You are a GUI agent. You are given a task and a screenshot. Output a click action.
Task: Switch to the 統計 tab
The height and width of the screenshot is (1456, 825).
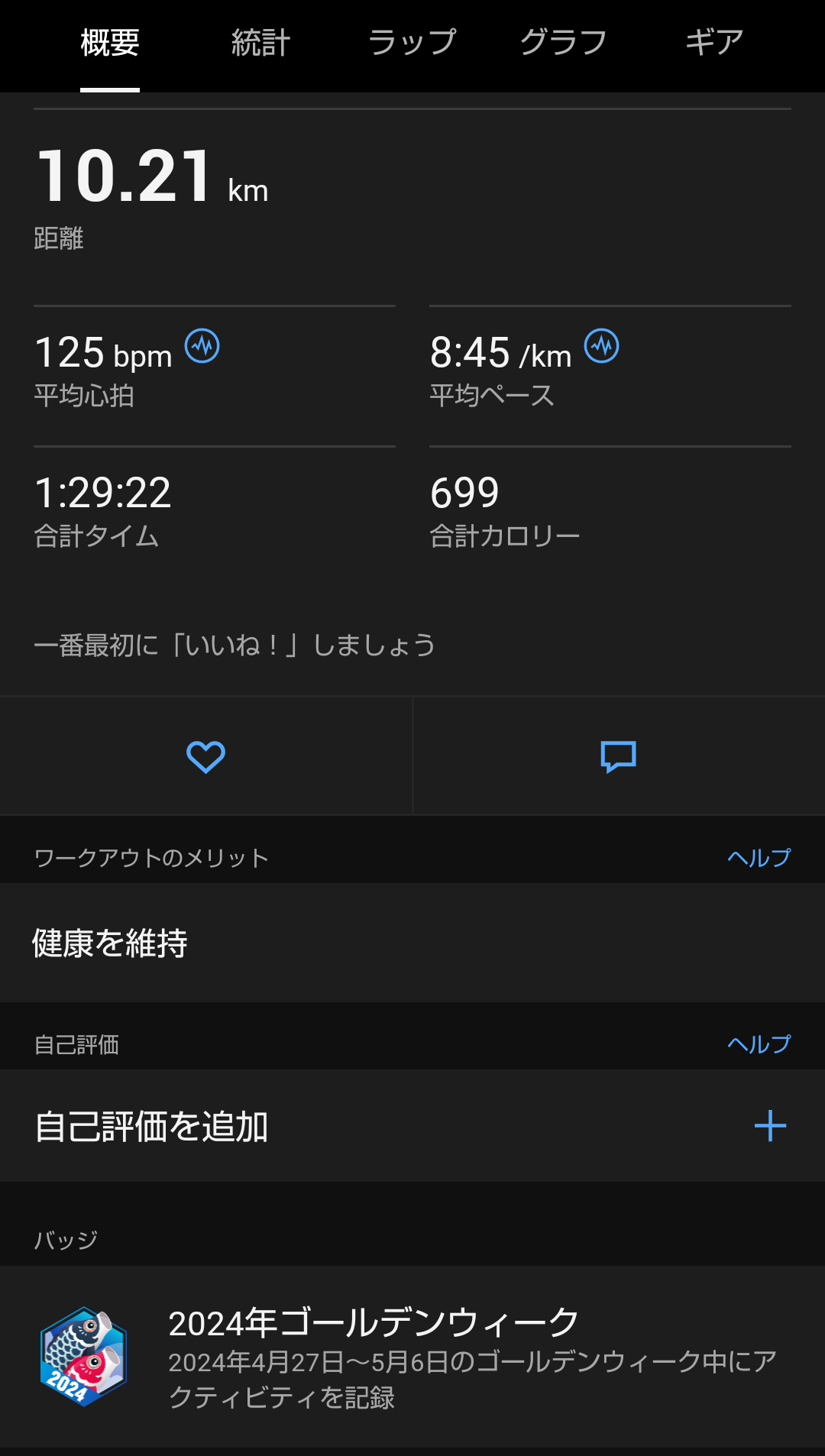click(260, 43)
